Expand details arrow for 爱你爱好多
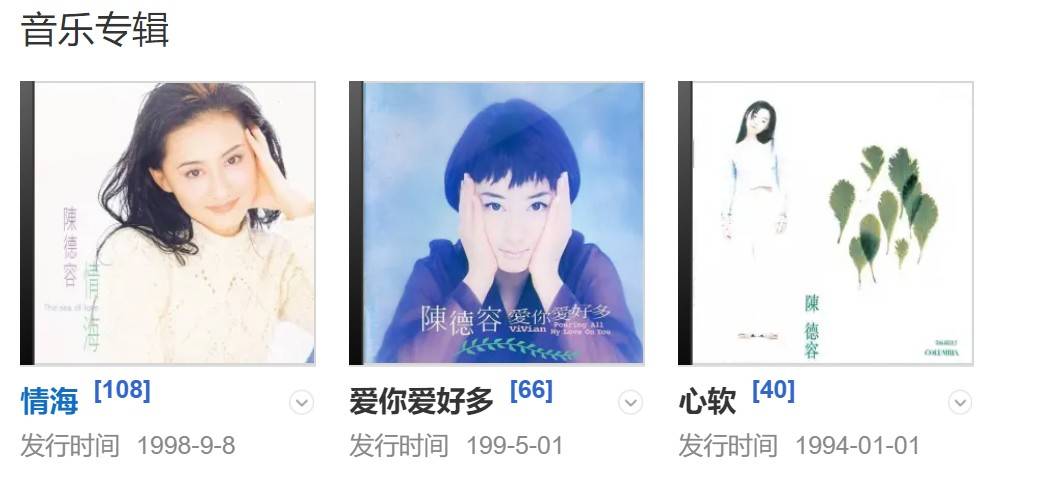This screenshot has height=490, width=1063. coord(630,402)
